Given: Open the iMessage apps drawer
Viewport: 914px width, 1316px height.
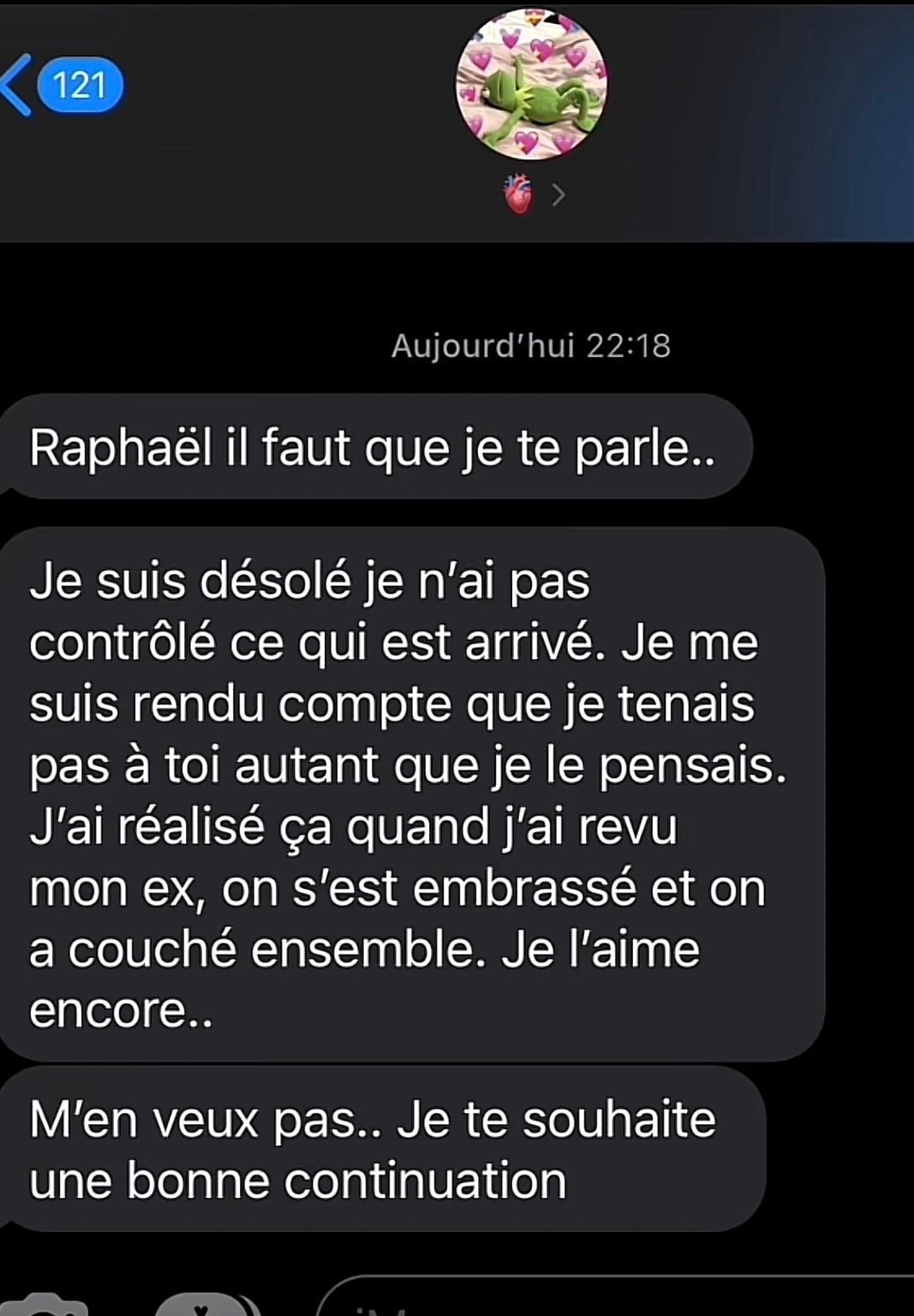Looking at the screenshot, I should 204,1302.
